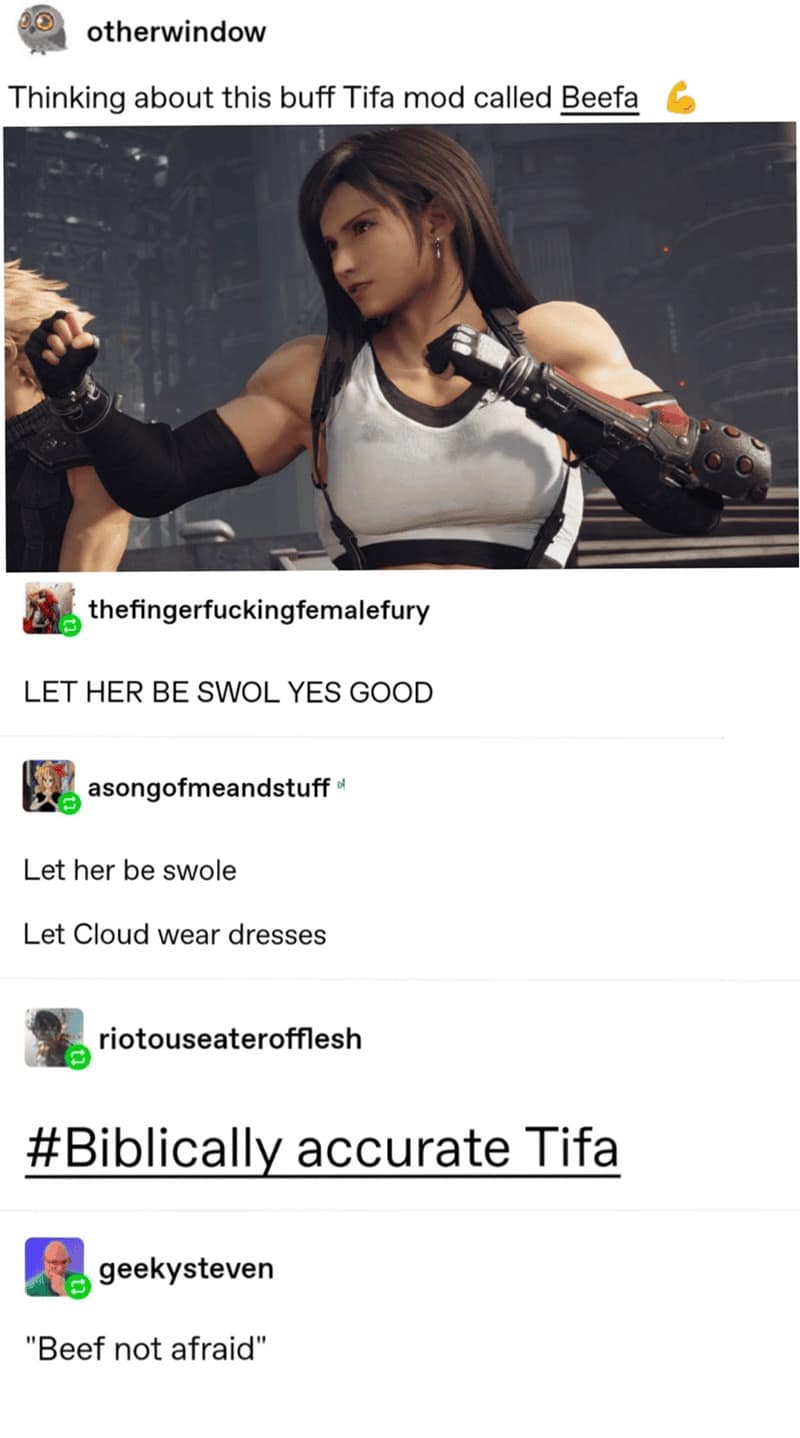Open otherwindow's blog from the post header

(x=176, y=32)
